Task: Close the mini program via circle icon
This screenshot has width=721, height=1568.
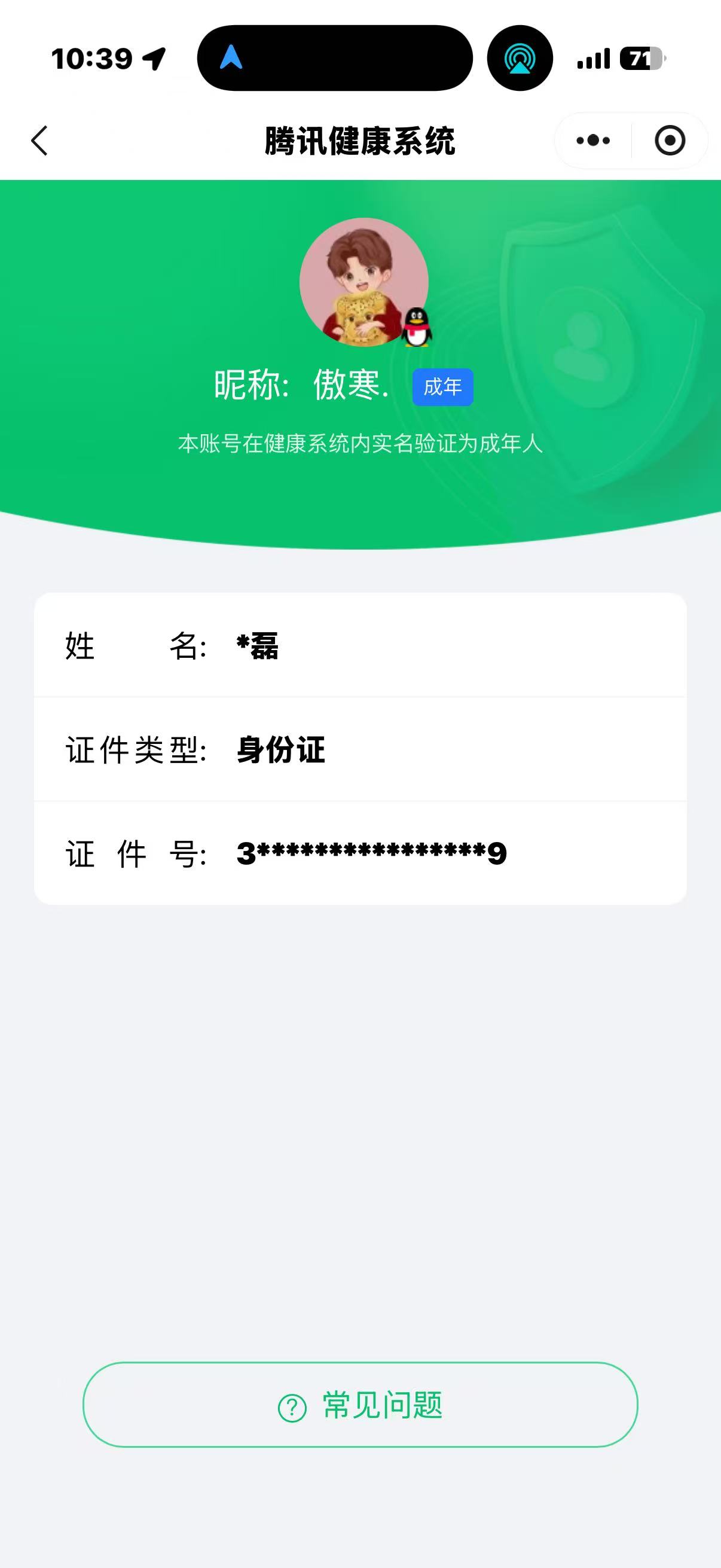Action: tap(670, 141)
